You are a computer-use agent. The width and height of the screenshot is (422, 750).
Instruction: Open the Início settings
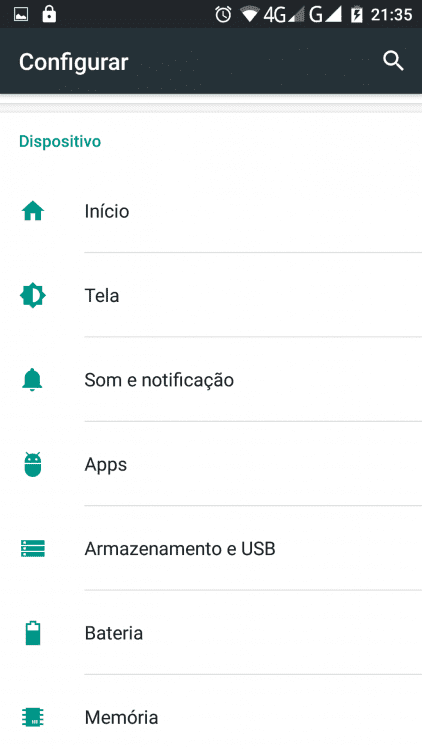(x=211, y=211)
